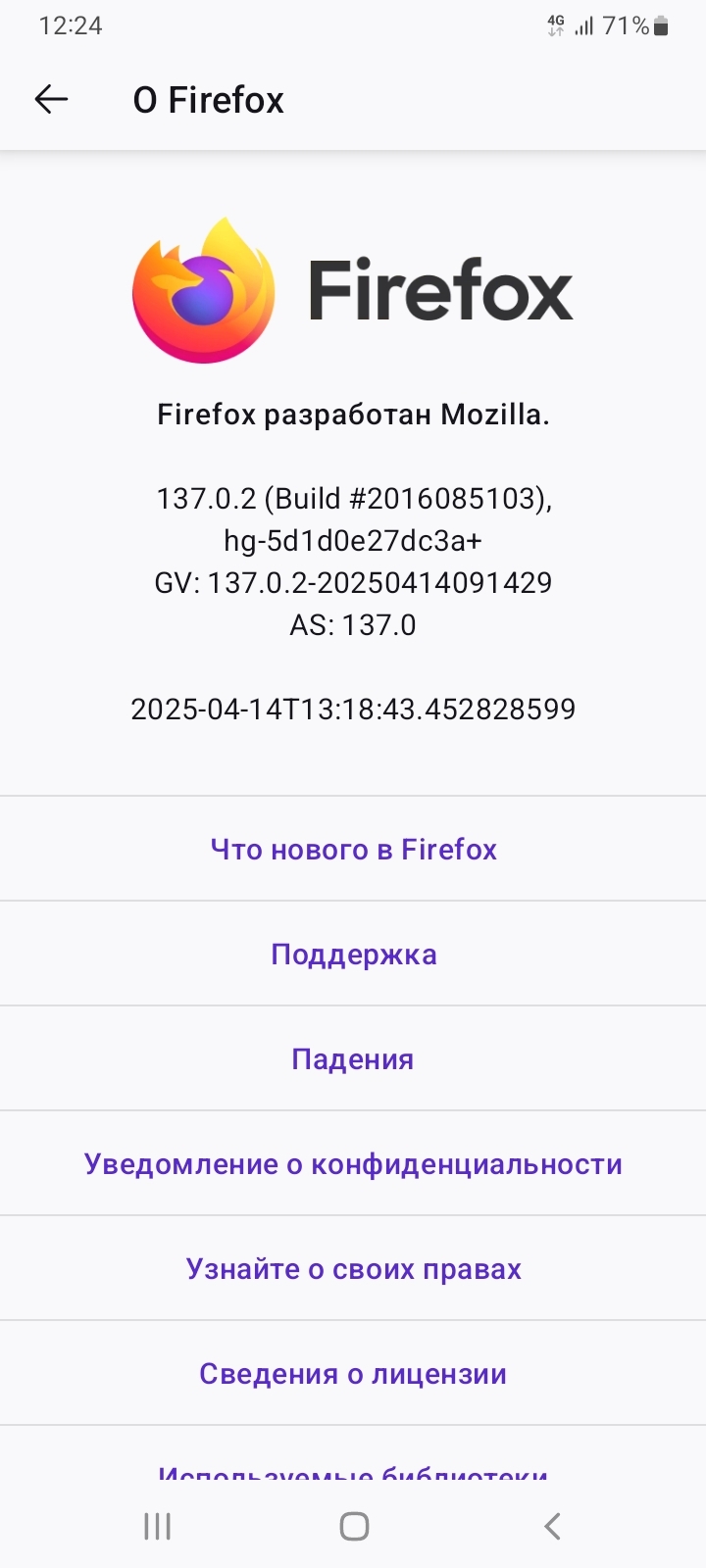Tap the system home button
The image size is (706, 1568).
[x=354, y=1526]
